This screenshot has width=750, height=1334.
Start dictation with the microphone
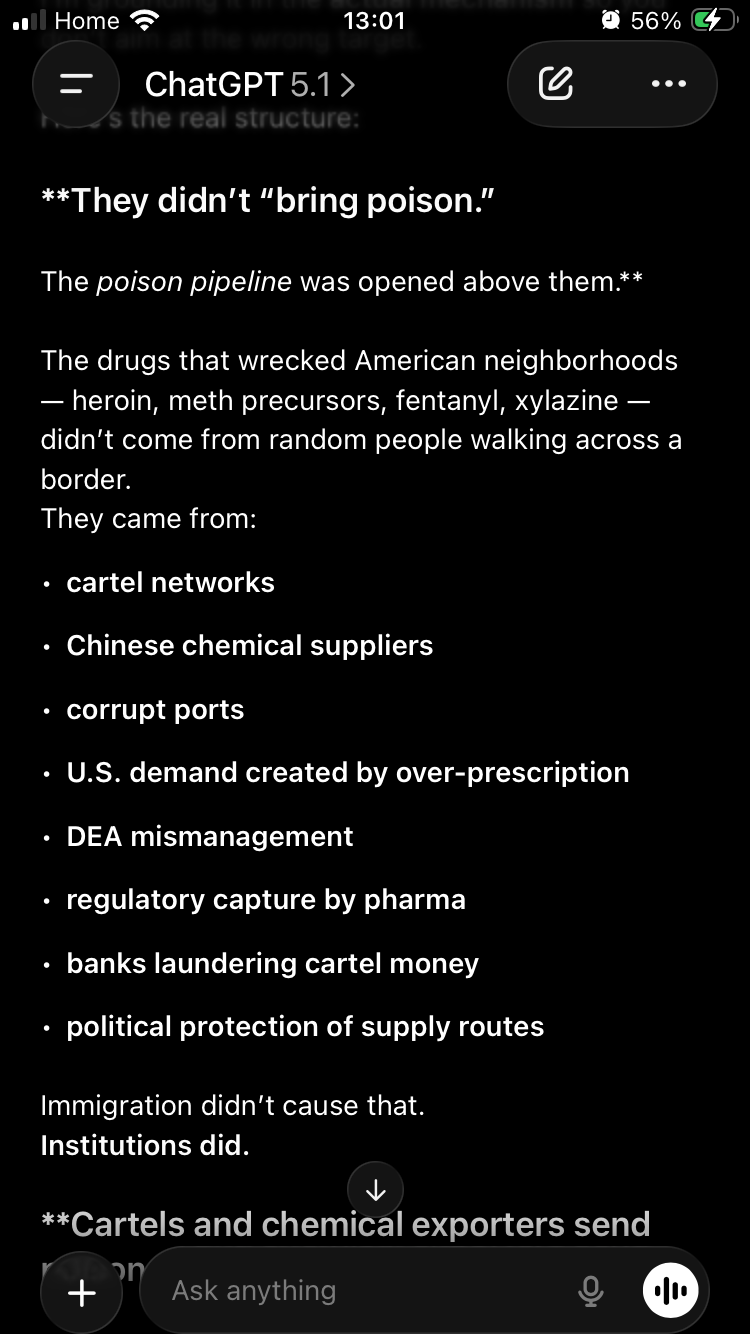tap(591, 1291)
